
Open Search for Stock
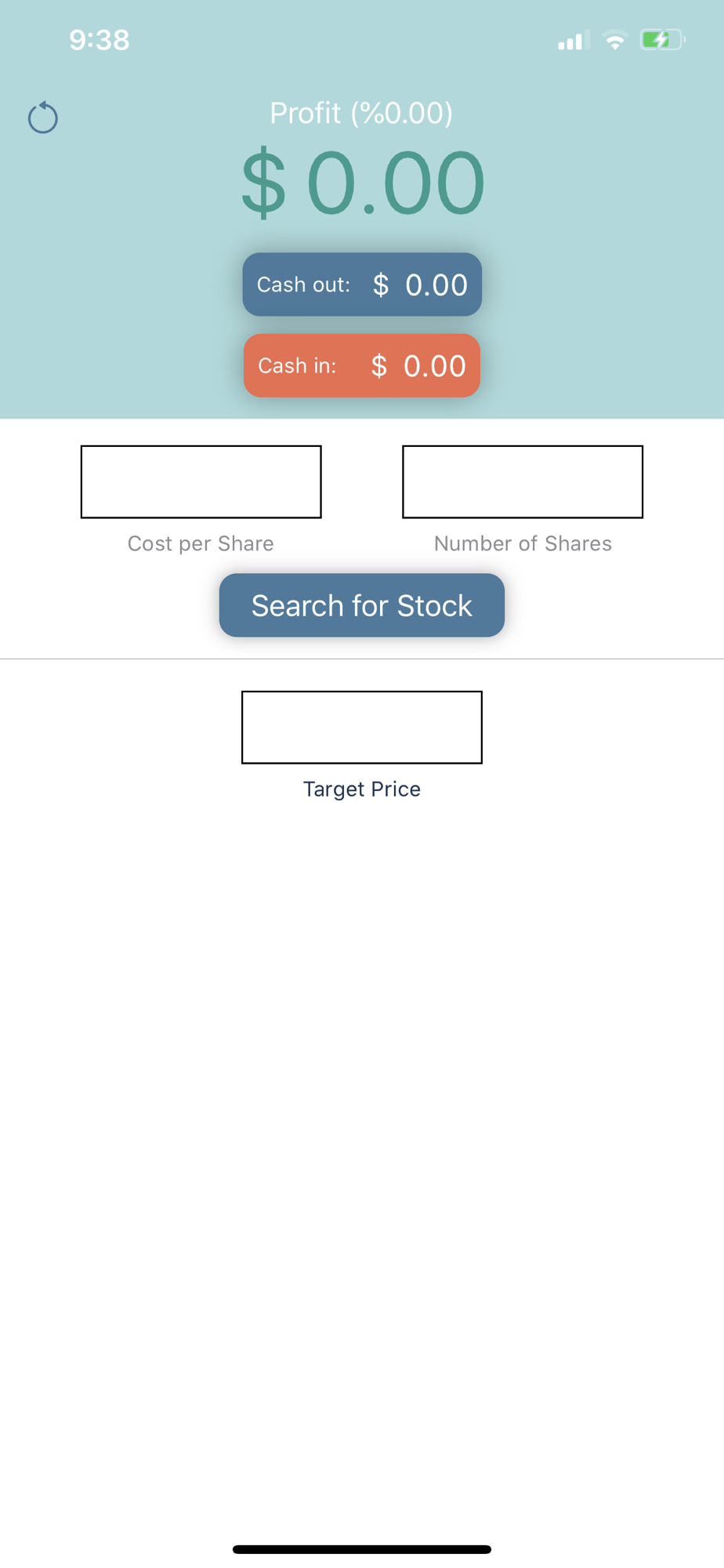coord(362,605)
